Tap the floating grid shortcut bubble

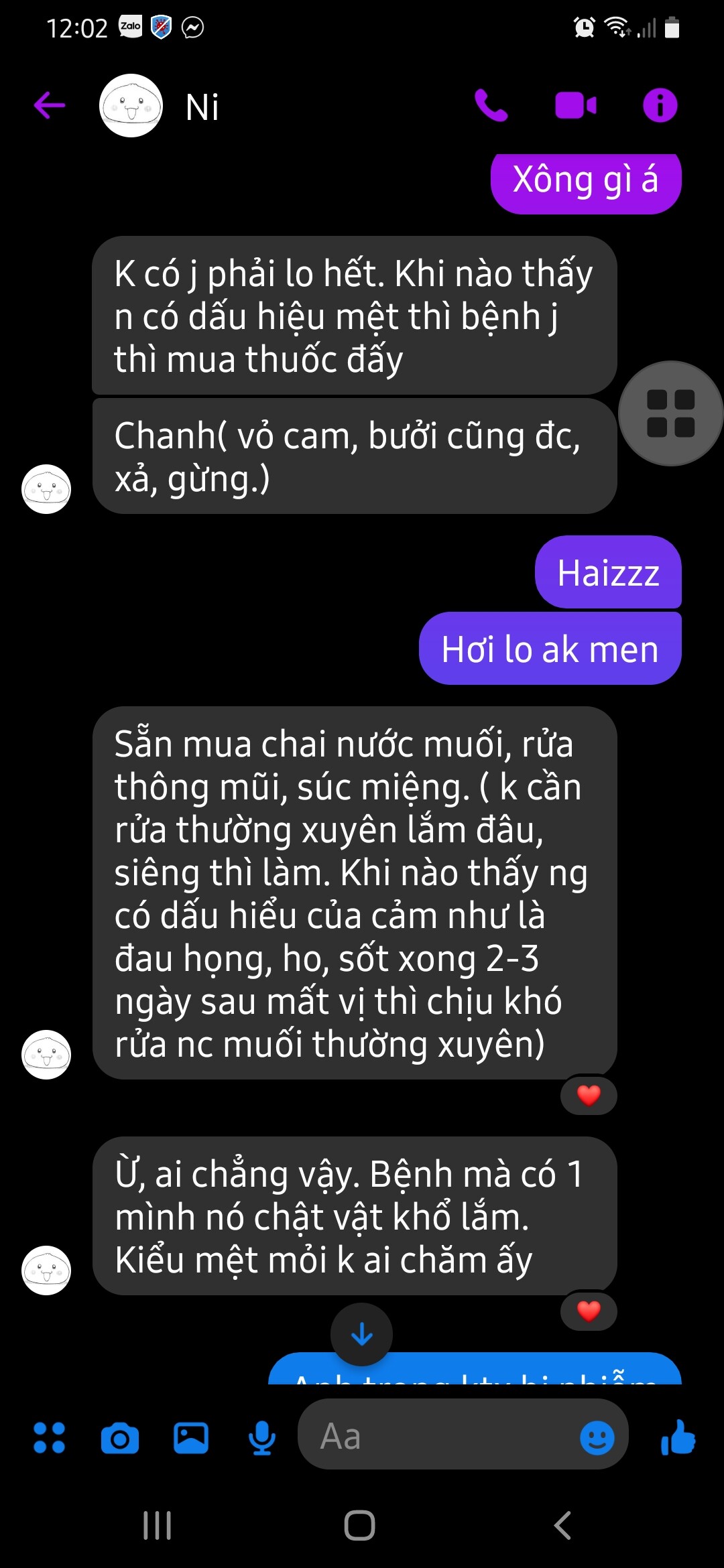click(670, 413)
